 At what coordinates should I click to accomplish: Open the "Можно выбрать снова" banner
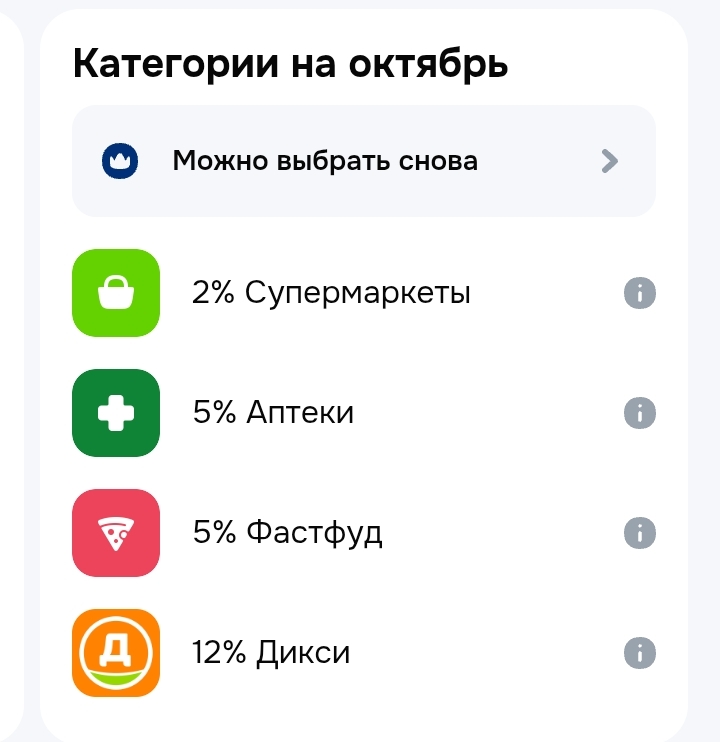364,161
